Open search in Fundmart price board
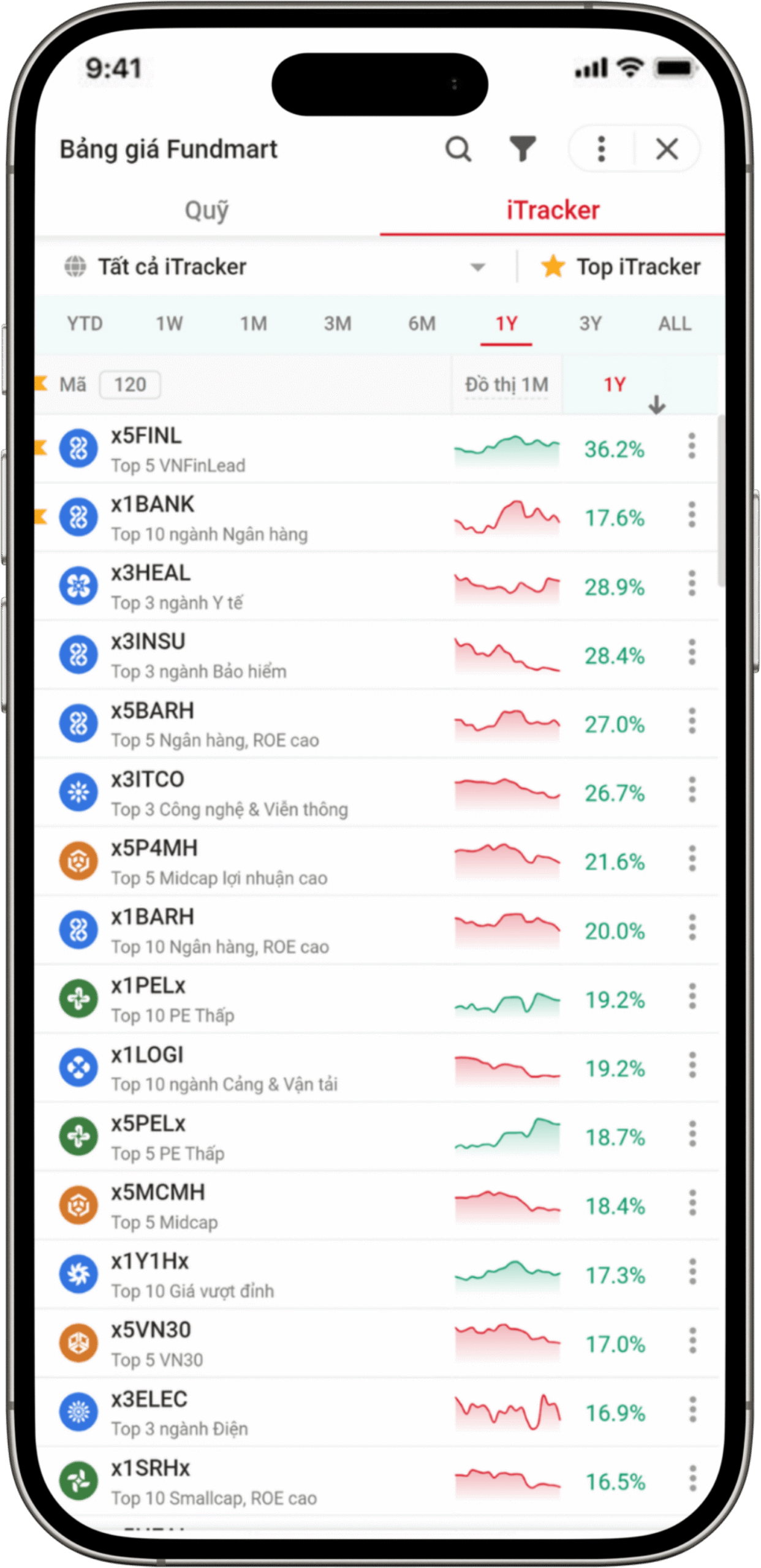761x1568 pixels. 458,149
